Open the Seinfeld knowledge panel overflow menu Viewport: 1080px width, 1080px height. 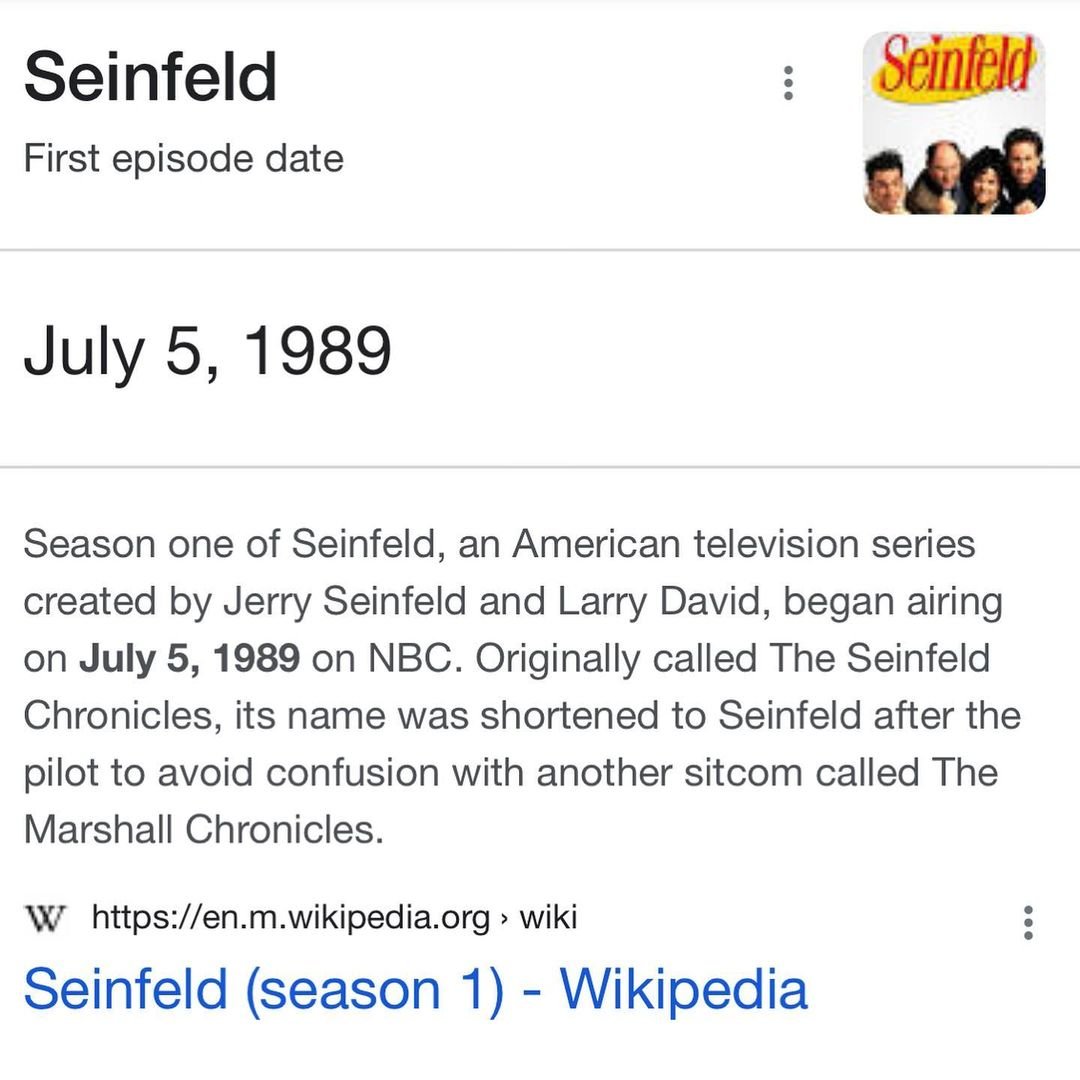click(788, 83)
